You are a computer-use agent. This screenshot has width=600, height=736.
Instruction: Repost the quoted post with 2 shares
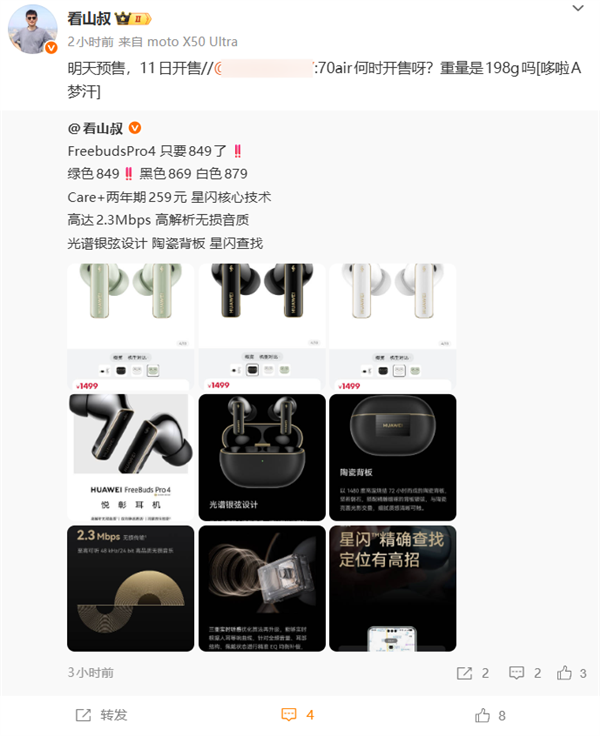click(x=471, y=673)
